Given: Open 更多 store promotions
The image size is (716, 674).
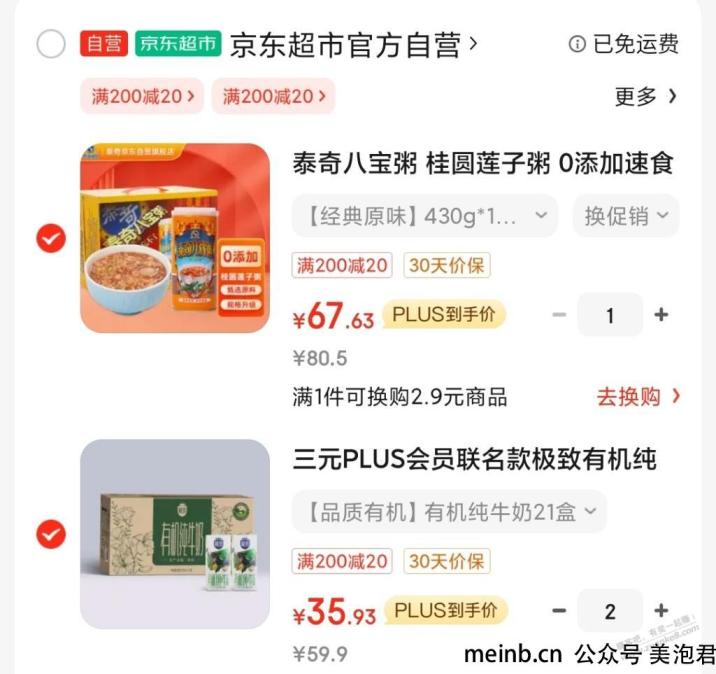Looking at the screenshot, I should [645, 96].
